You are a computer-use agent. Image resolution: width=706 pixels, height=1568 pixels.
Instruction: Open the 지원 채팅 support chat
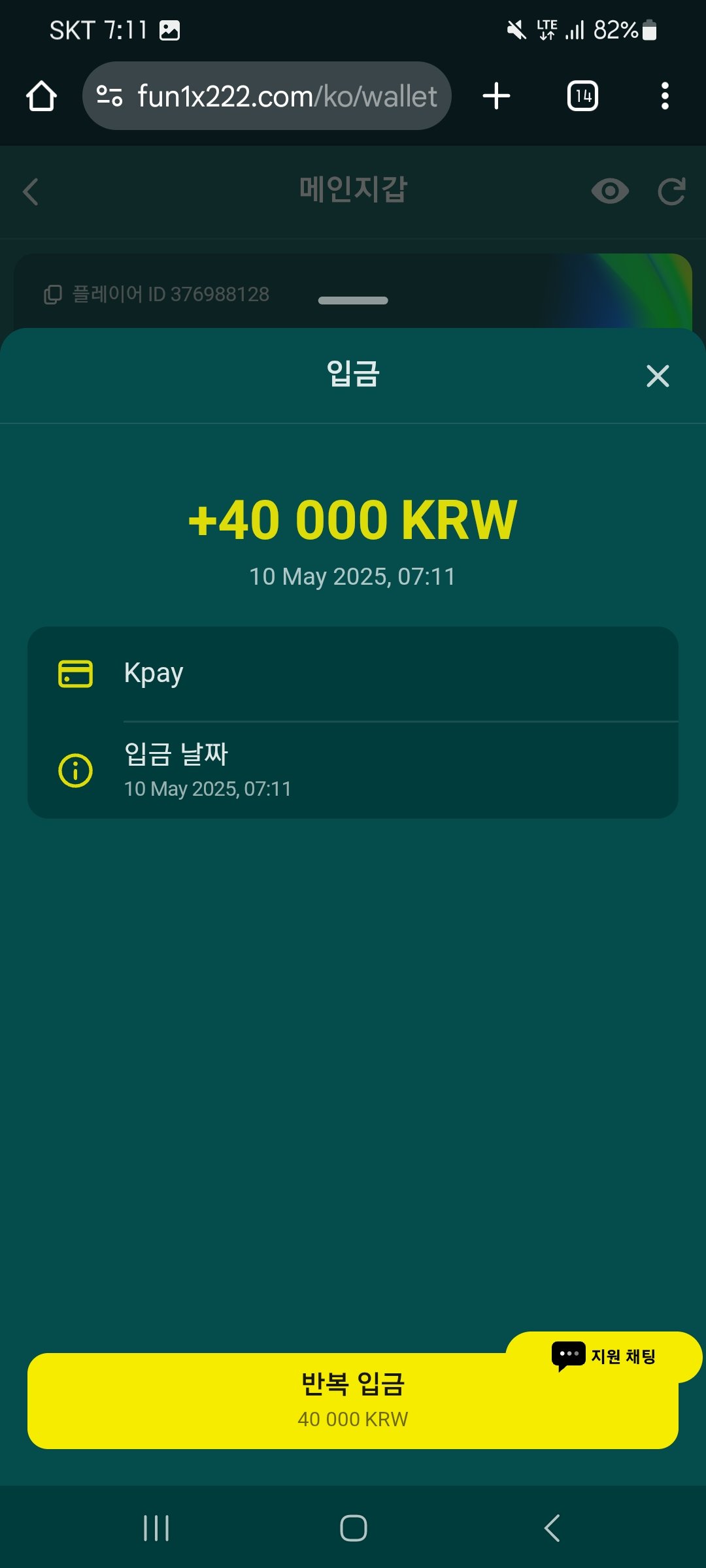coord(604,1356)
